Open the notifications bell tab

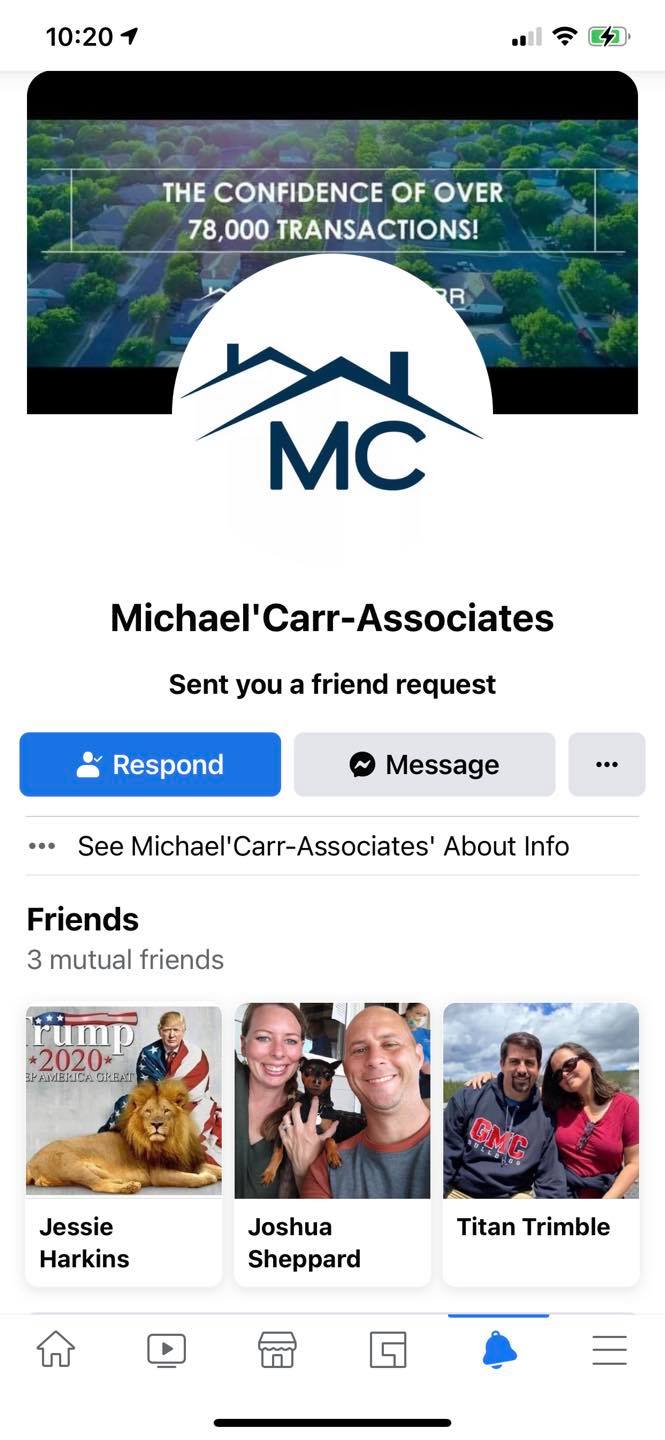pos(499,1350)
